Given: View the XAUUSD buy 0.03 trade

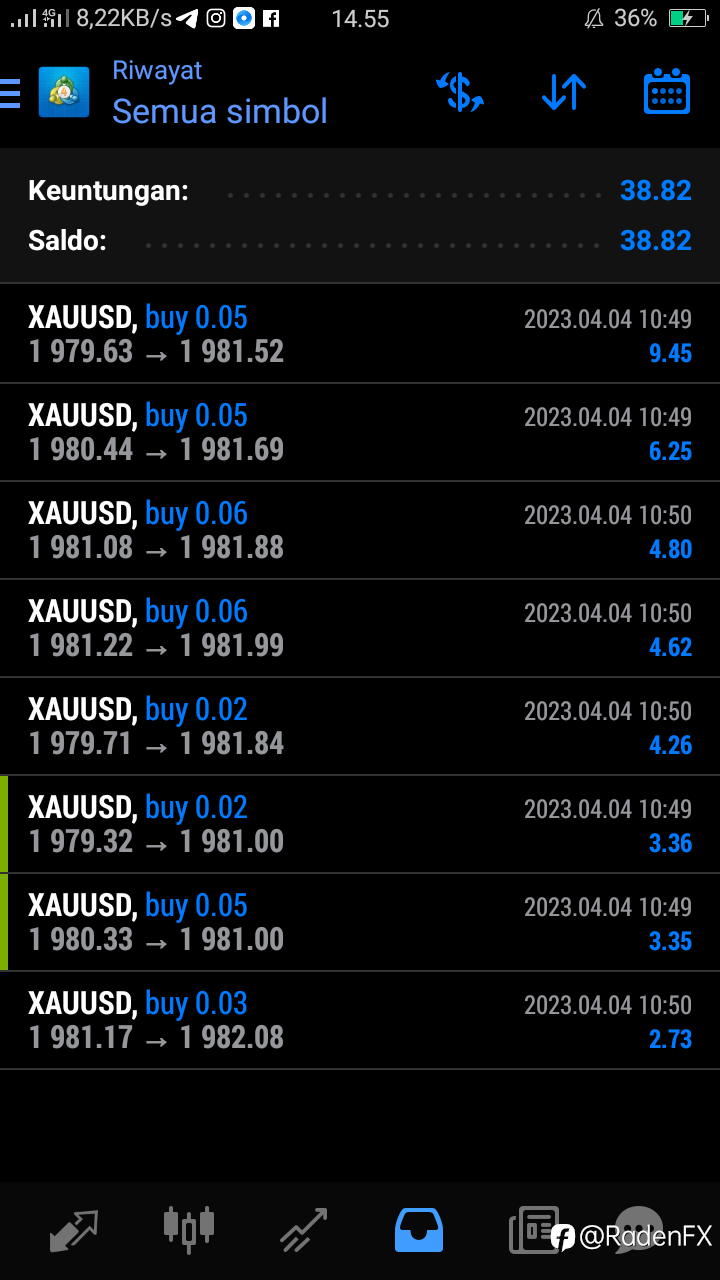Looking at the screenshot, I should (x=360, y=1020).
